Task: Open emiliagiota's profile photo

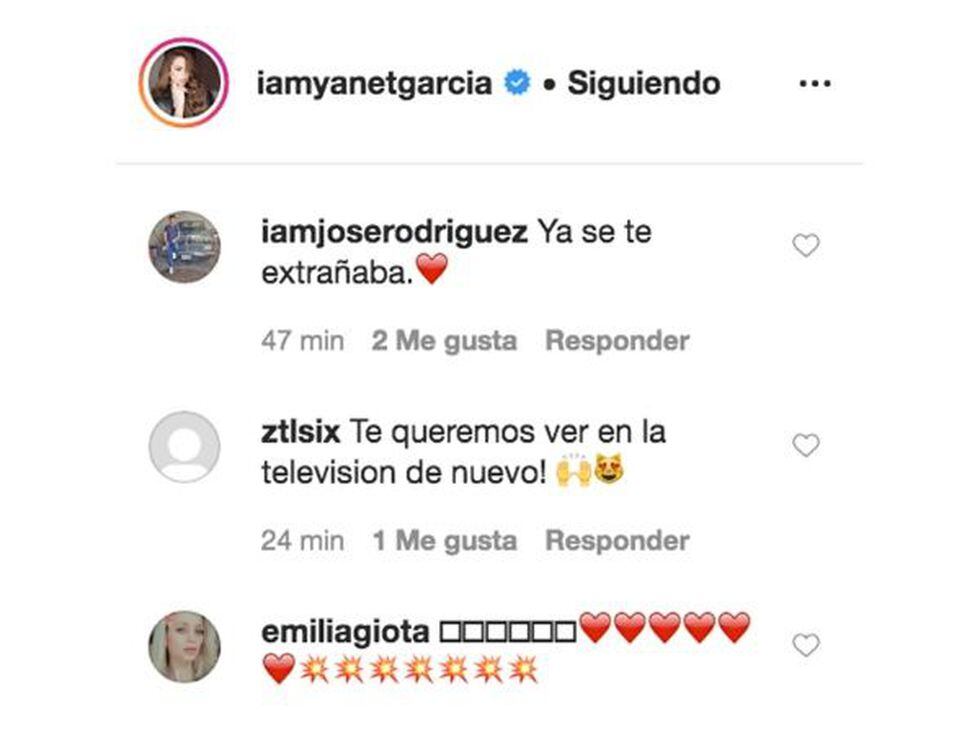Action: click(184, 647)
